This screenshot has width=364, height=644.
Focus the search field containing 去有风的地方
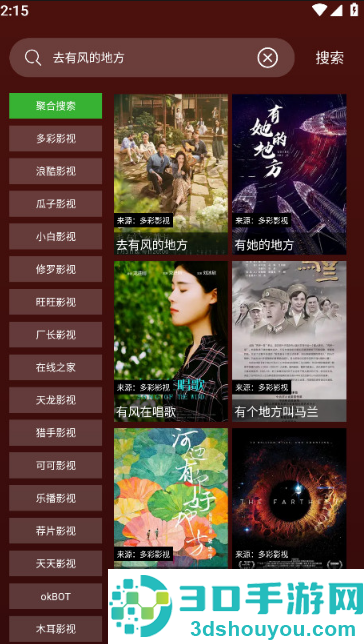point(152,58)
